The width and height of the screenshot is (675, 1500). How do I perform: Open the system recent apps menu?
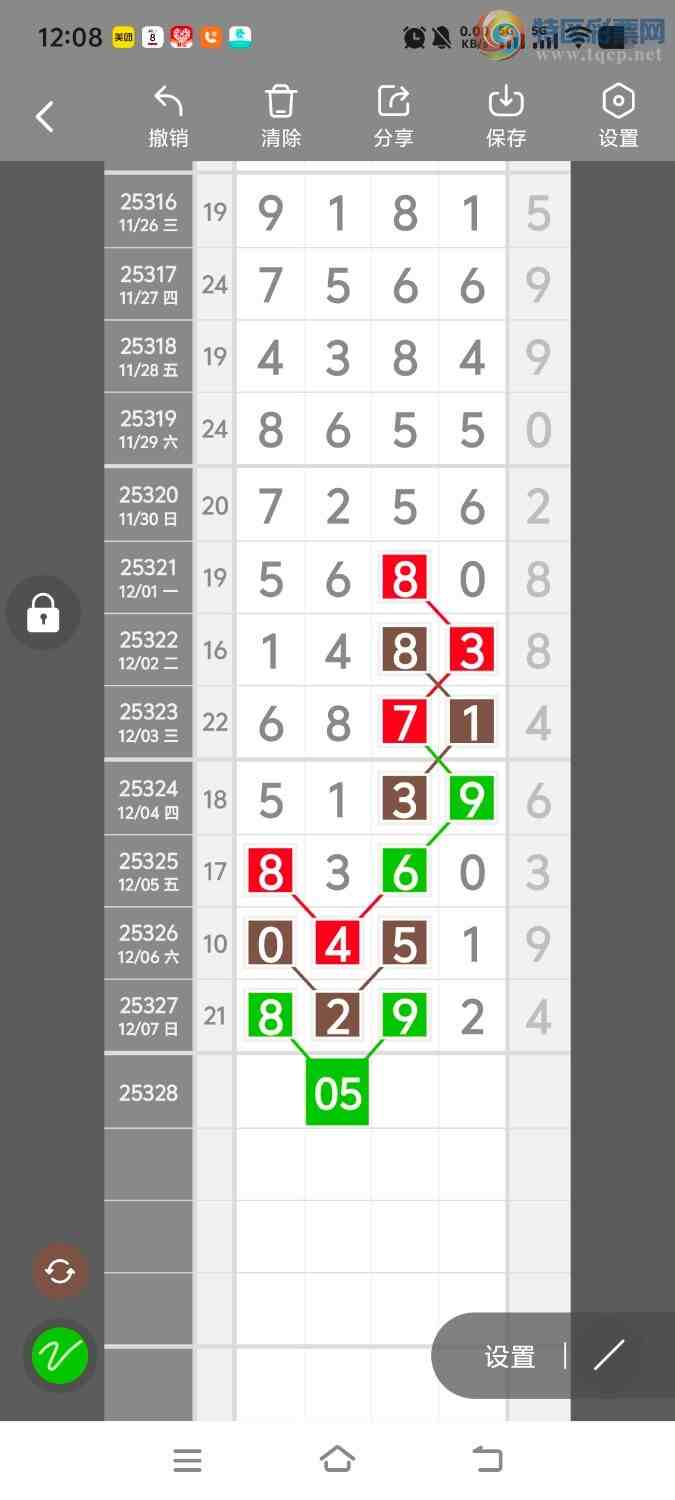coord(187,1460)
